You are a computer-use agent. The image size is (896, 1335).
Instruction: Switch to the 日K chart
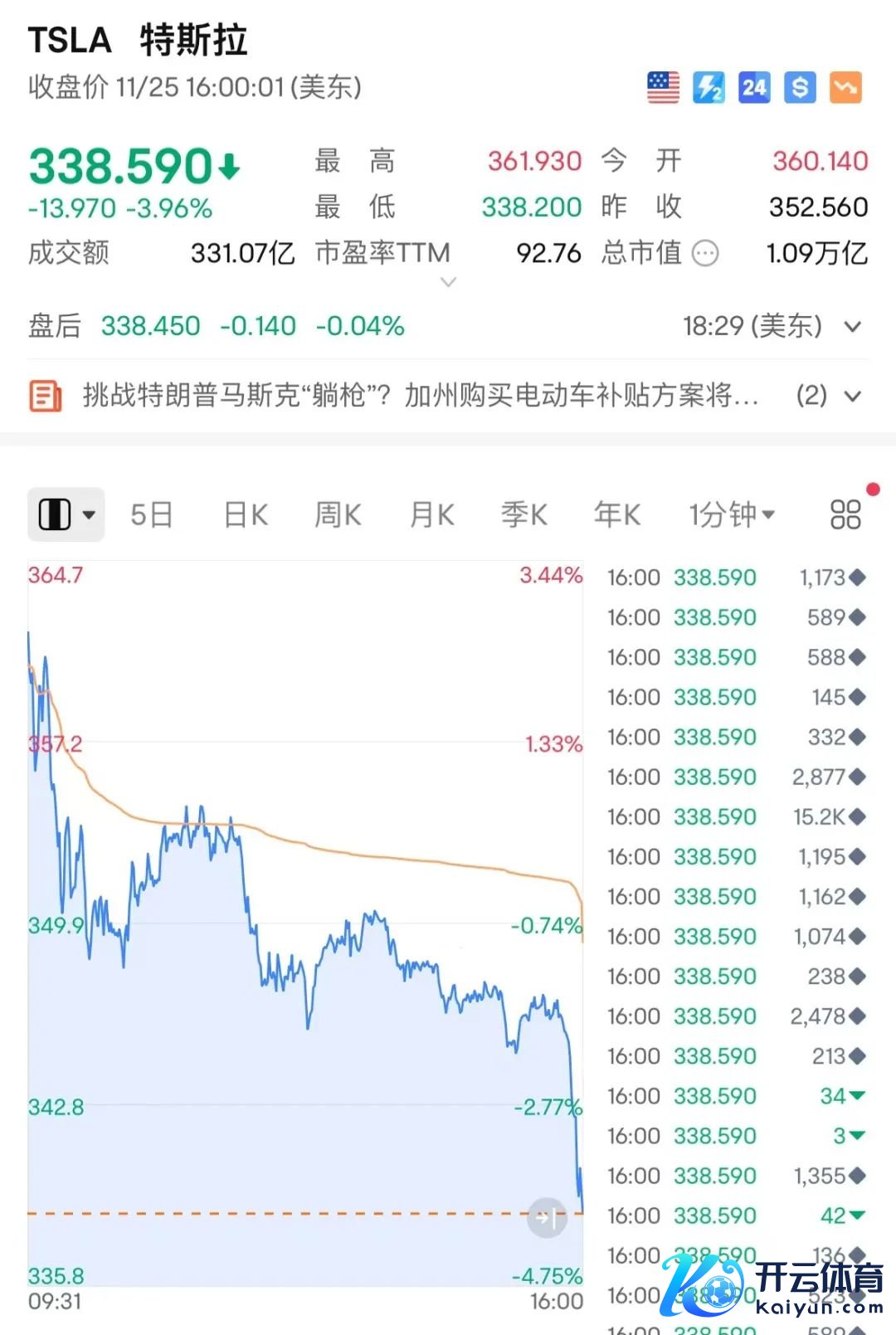point(246,514)
